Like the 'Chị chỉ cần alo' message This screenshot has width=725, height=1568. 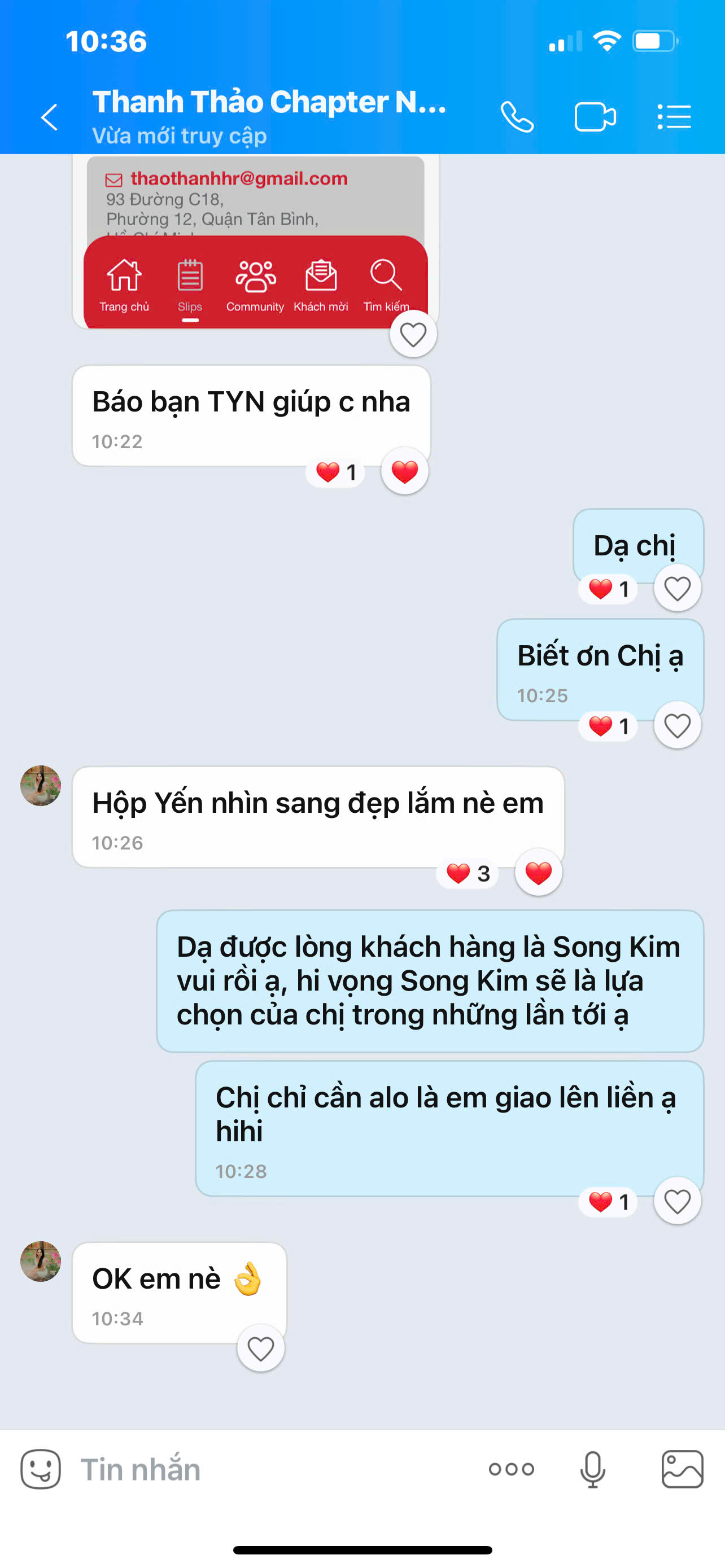[x=677, y=1201]
